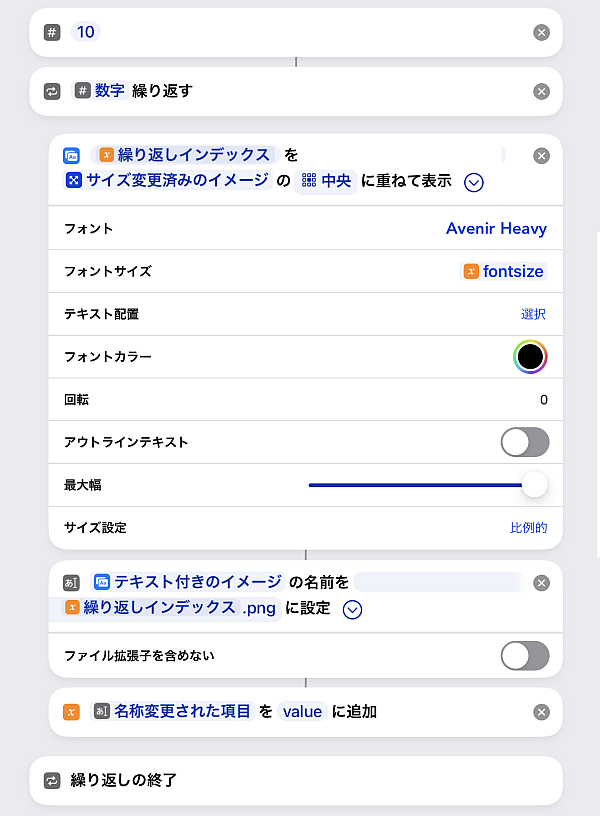Remove the overlay text action
The height and width of the screenshot is (816, 600).
point(541,156)
